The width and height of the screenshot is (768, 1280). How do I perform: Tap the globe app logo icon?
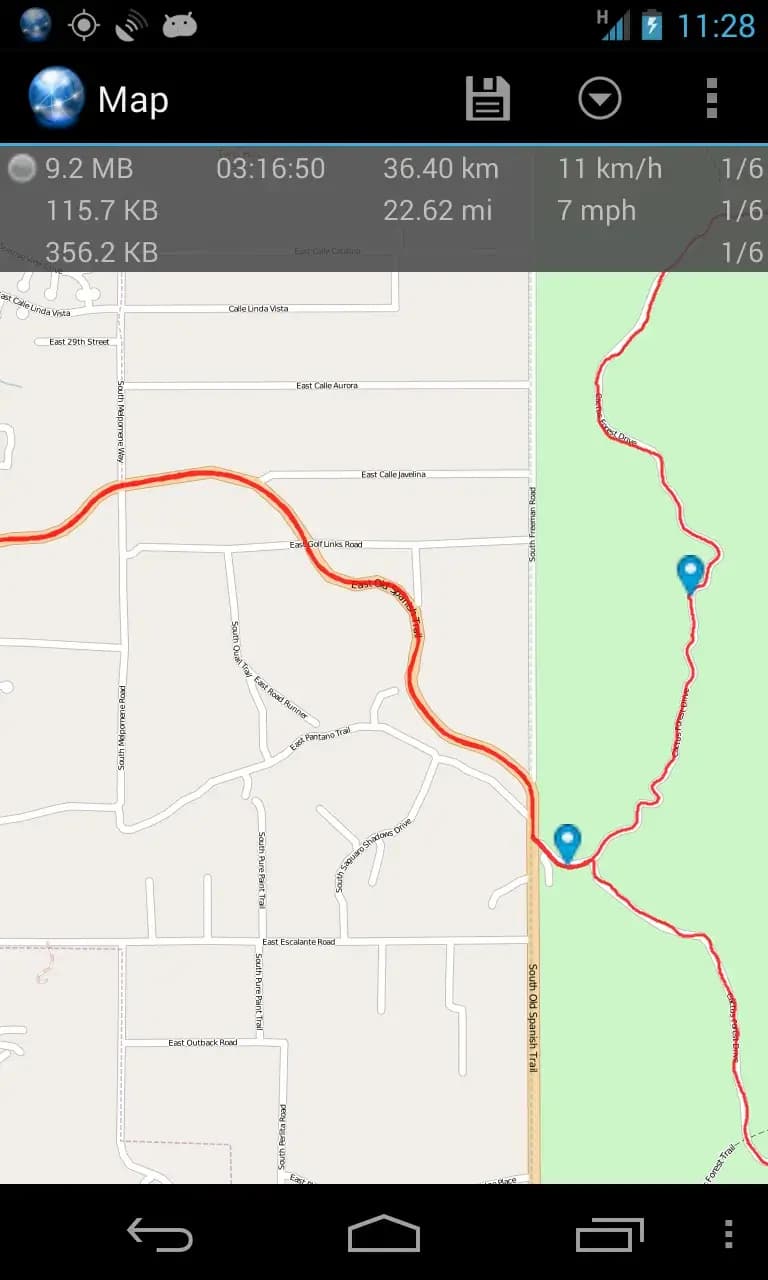pos(55,97)
